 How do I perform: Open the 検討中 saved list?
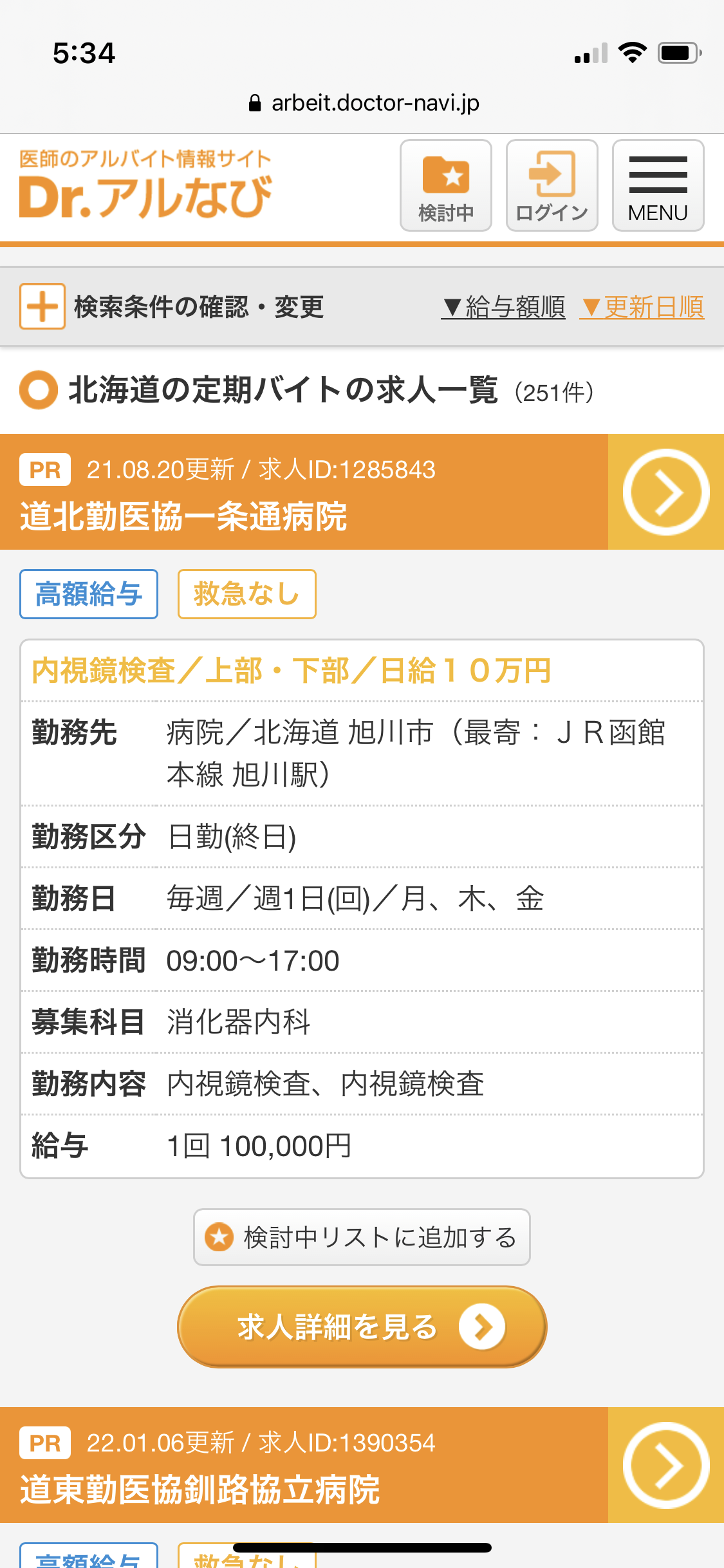tap(445, 185)
